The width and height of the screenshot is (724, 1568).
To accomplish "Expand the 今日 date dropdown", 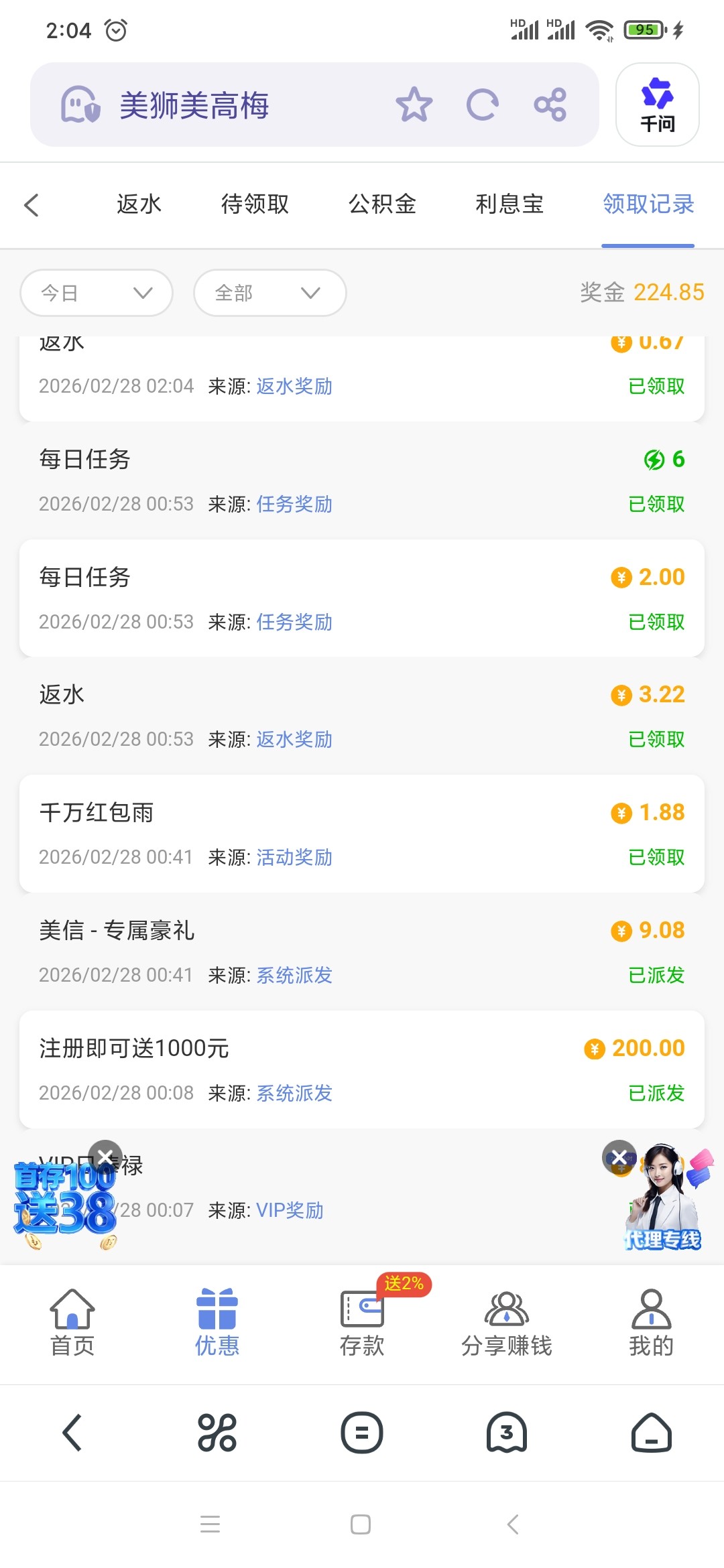I will 97,293.
